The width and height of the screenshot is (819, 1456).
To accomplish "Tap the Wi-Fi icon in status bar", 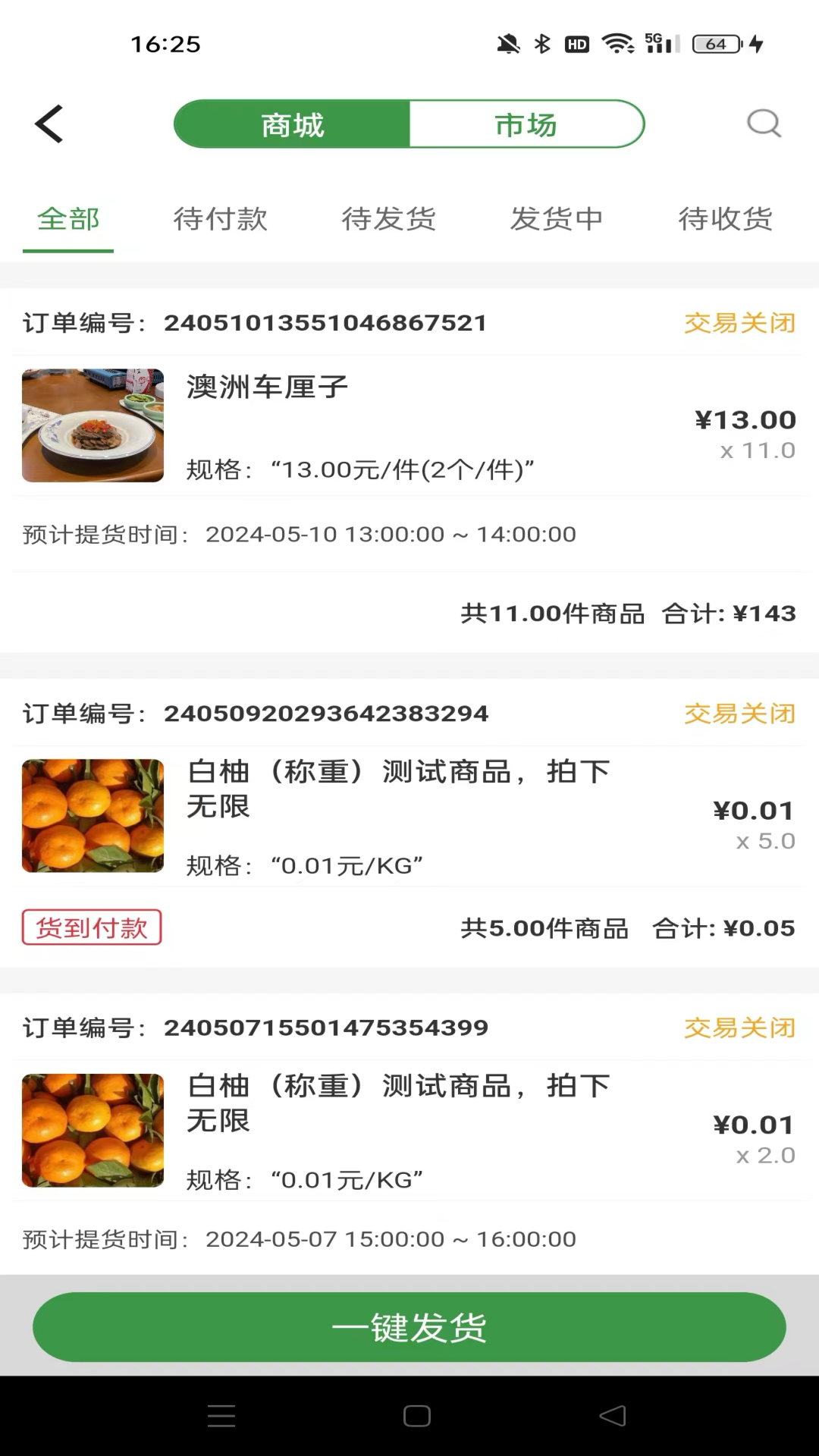I will (x=616, y=44).
